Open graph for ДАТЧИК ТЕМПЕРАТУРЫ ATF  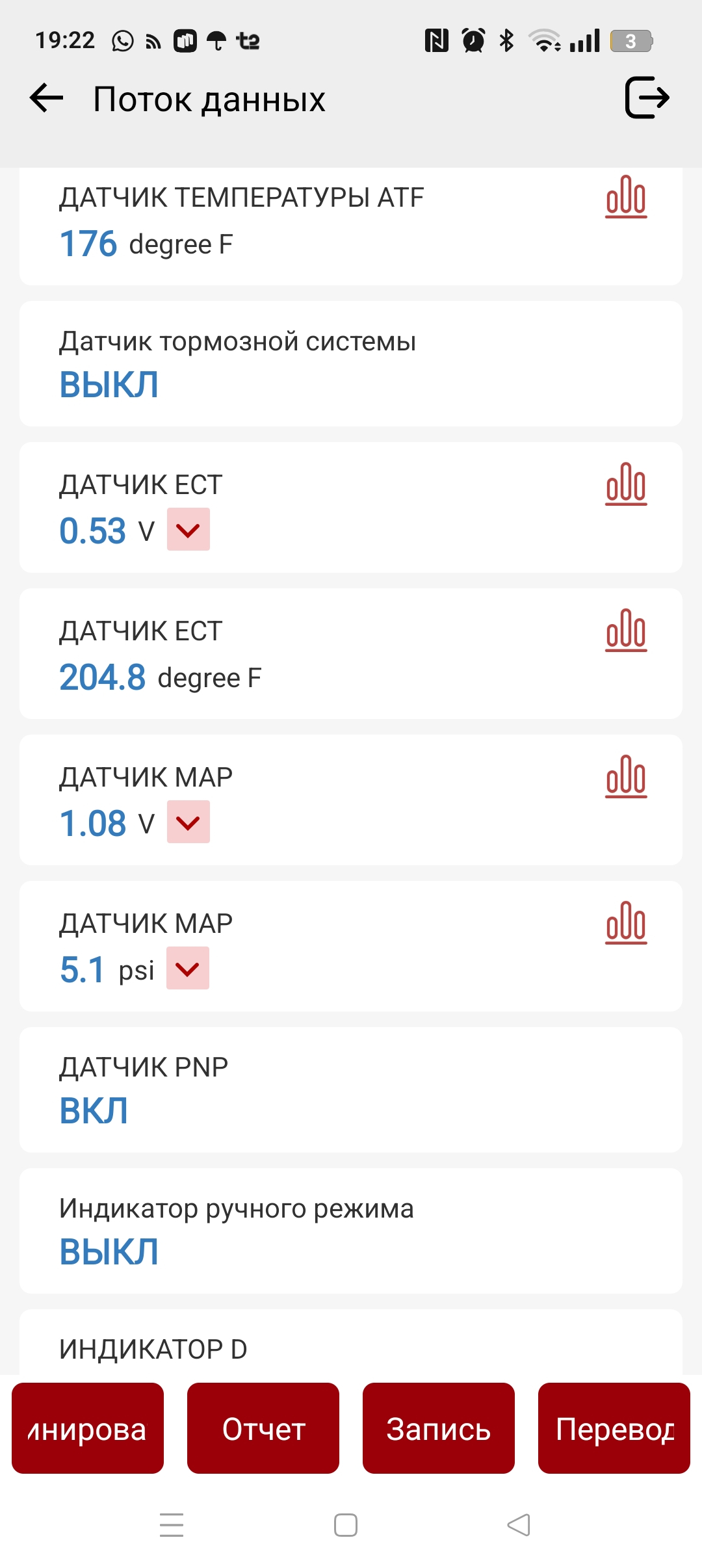coord(626,197)
